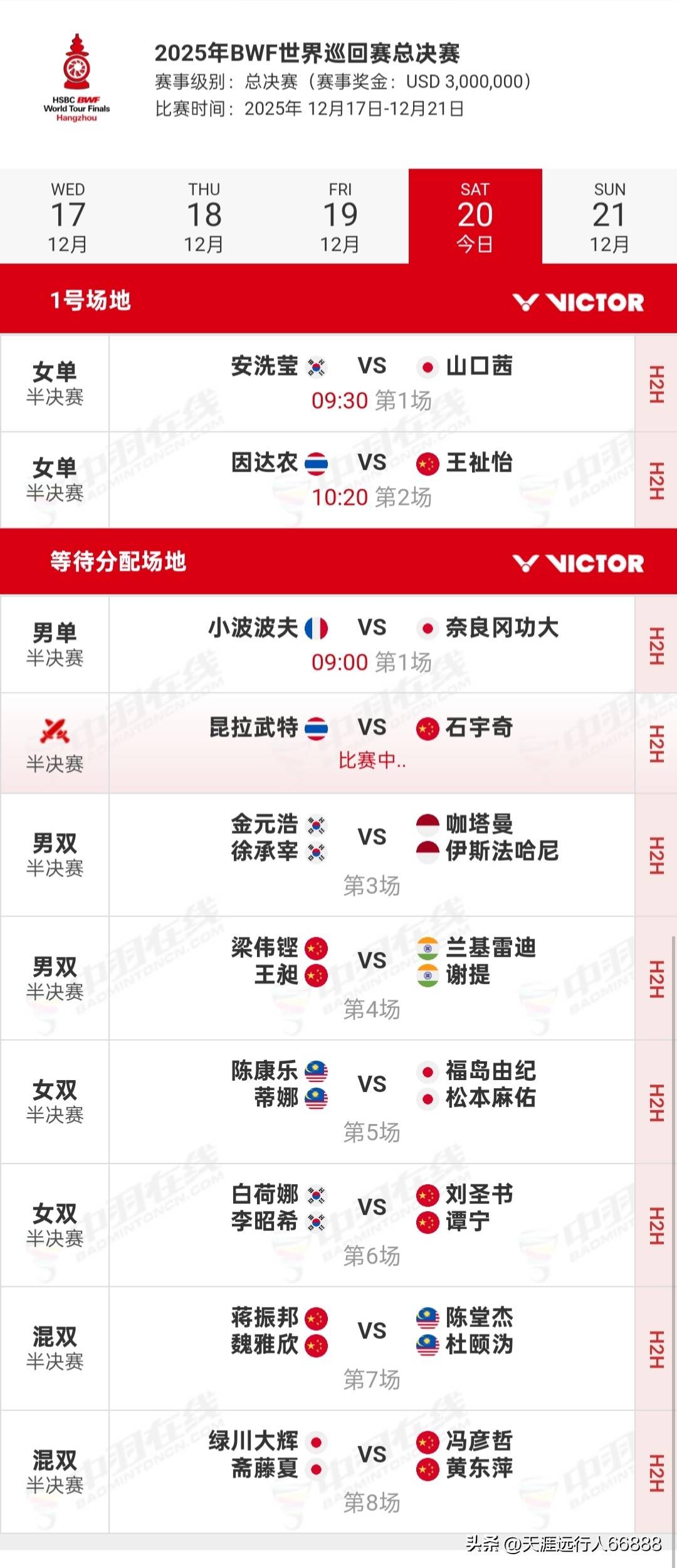The image size is (677, 1568).
Task: Open the 安洗莹 vs 山口茜 match row
Action: coord(371,384)
